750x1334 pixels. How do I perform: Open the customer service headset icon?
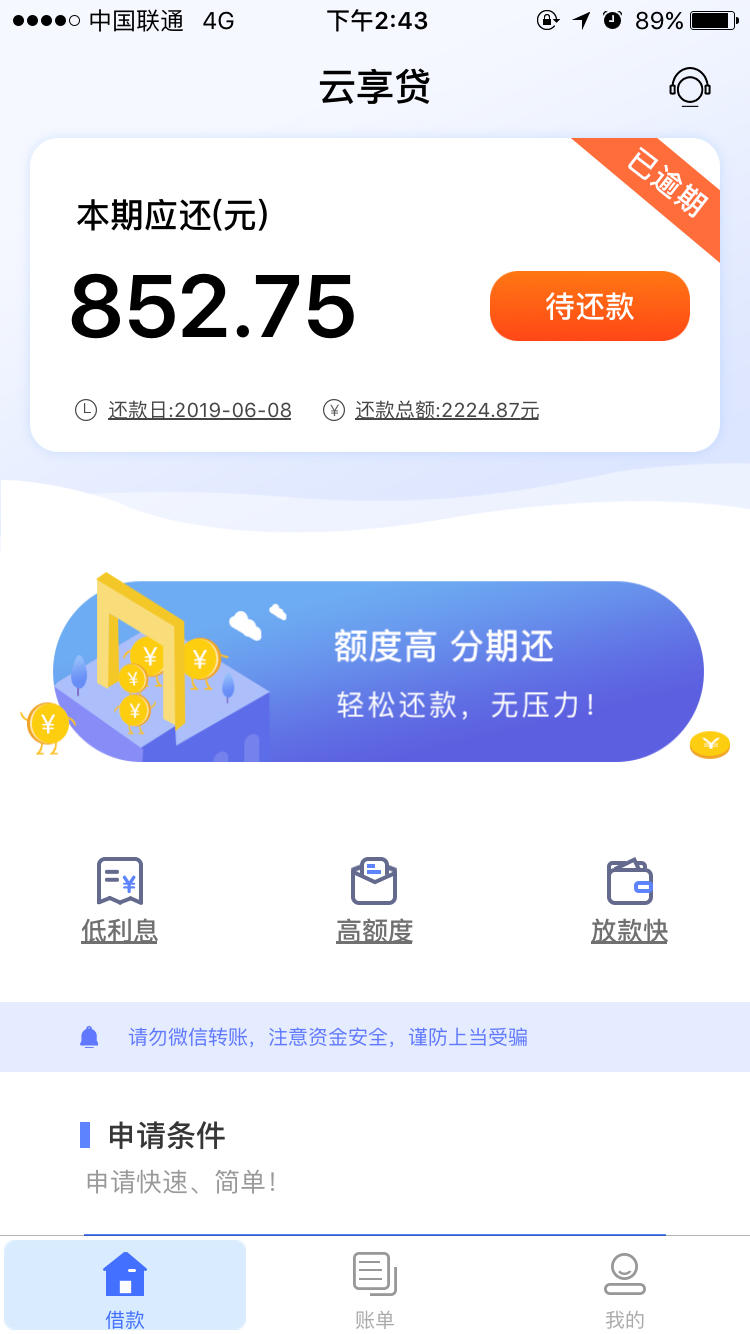coord(690,87)
